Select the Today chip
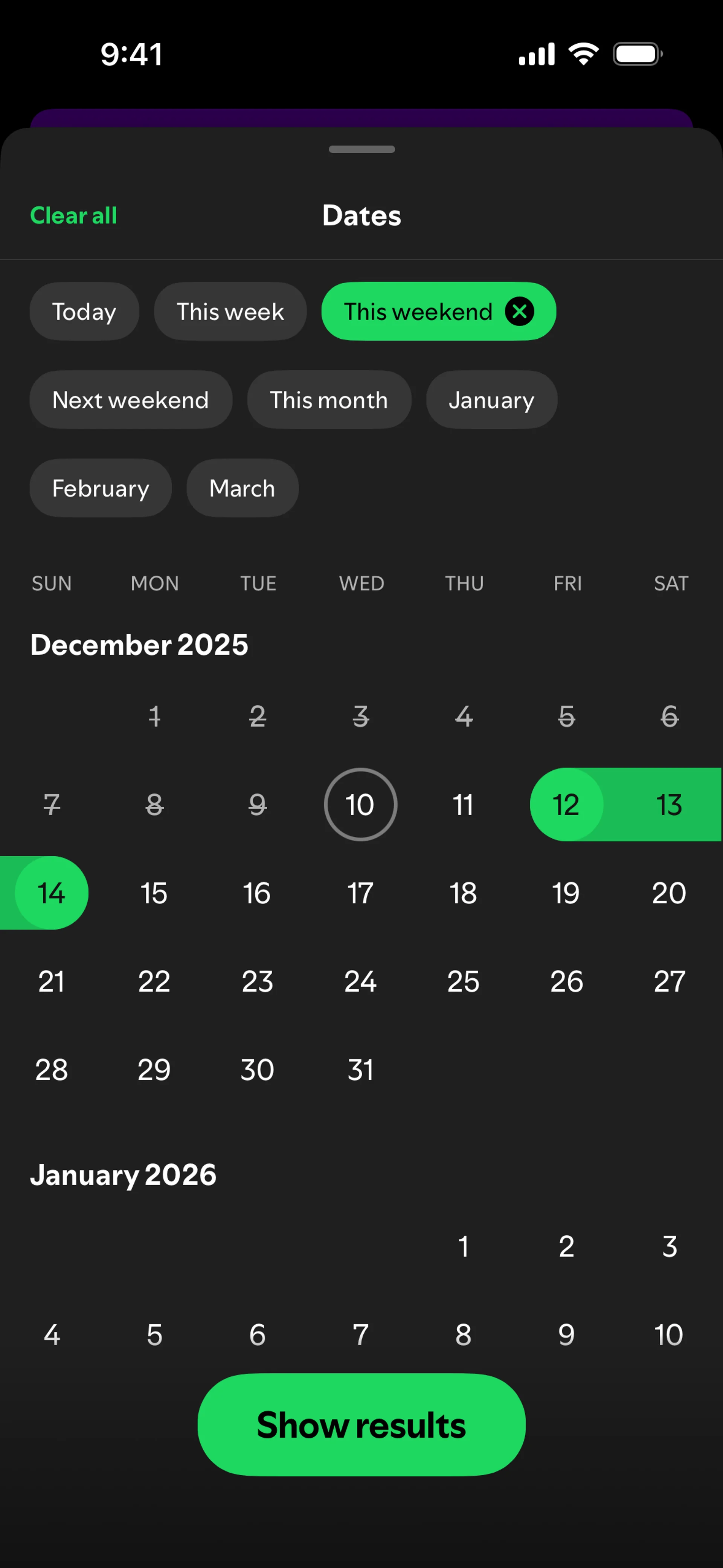The width and height of the screenshot is (723, 1568). tap(84, 311)
